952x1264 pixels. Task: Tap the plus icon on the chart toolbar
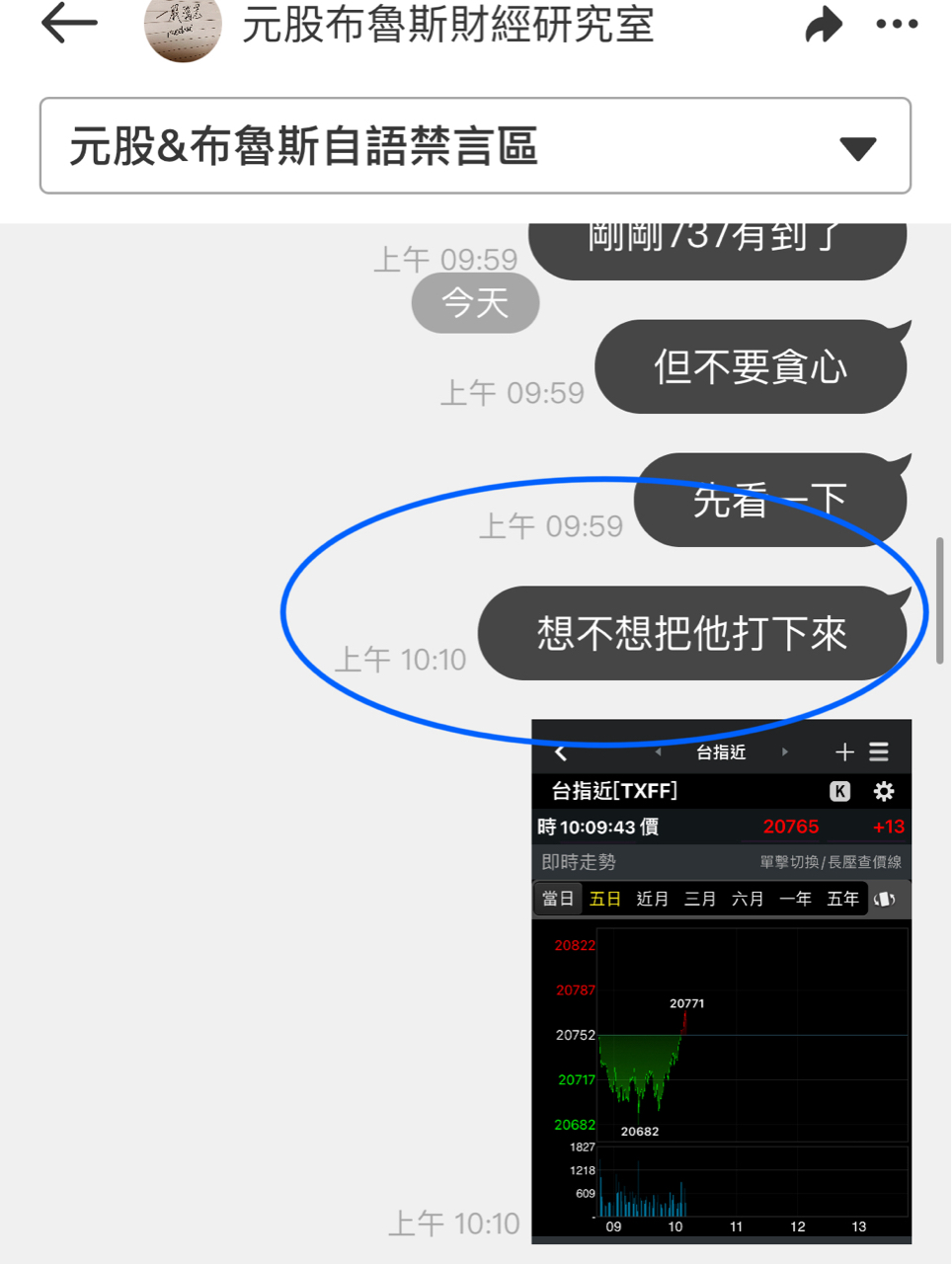tap(844, 751)
